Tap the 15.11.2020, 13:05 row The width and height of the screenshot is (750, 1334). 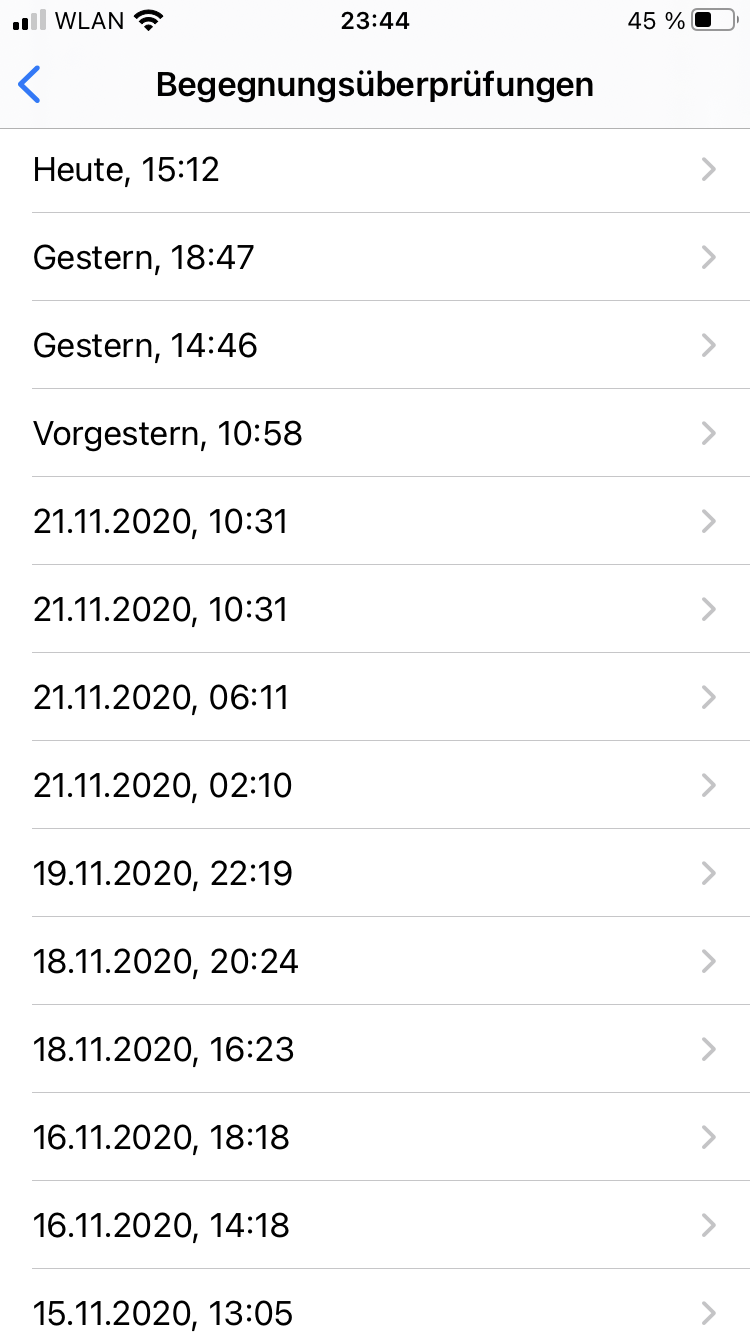[x=375, y=1310]
